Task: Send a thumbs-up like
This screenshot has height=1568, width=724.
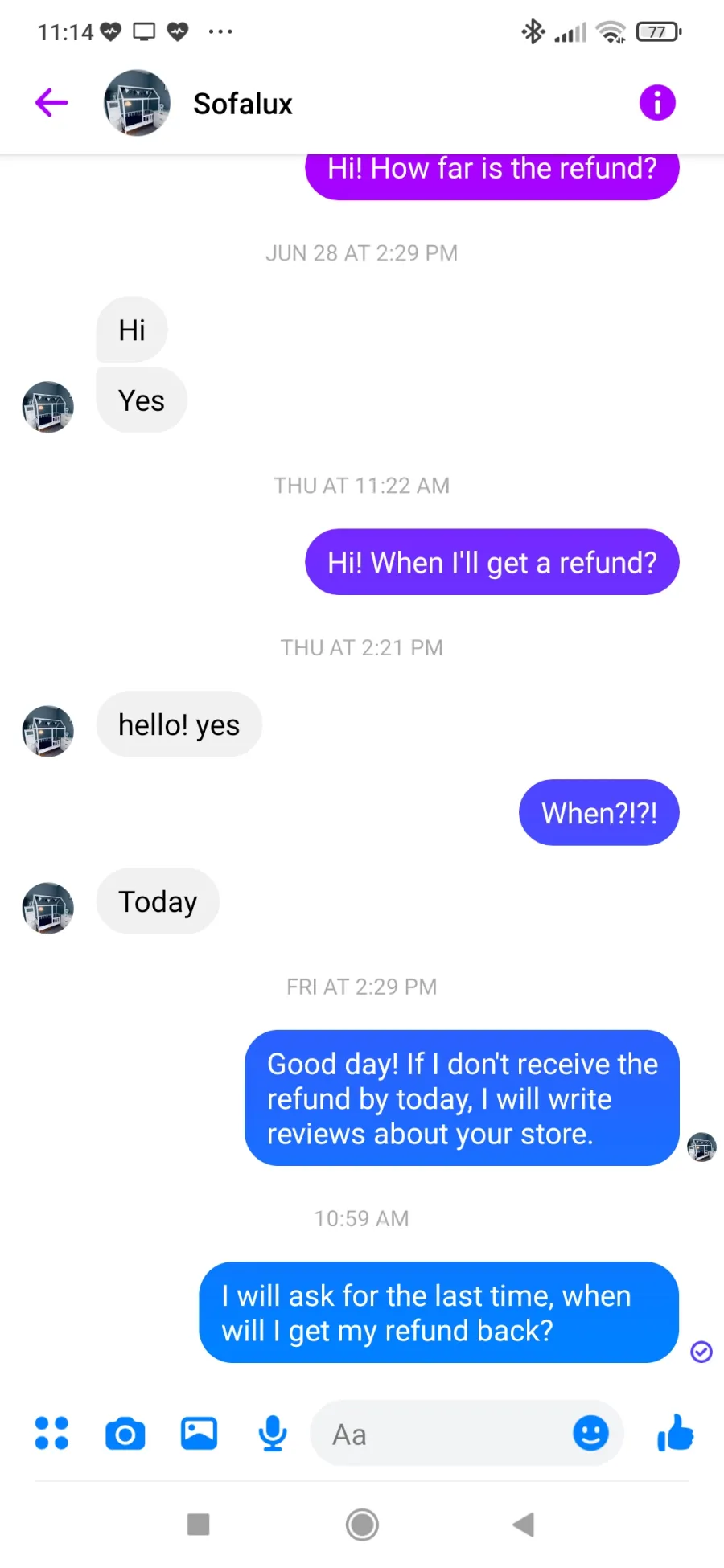Action: [x=676, y=1433]
